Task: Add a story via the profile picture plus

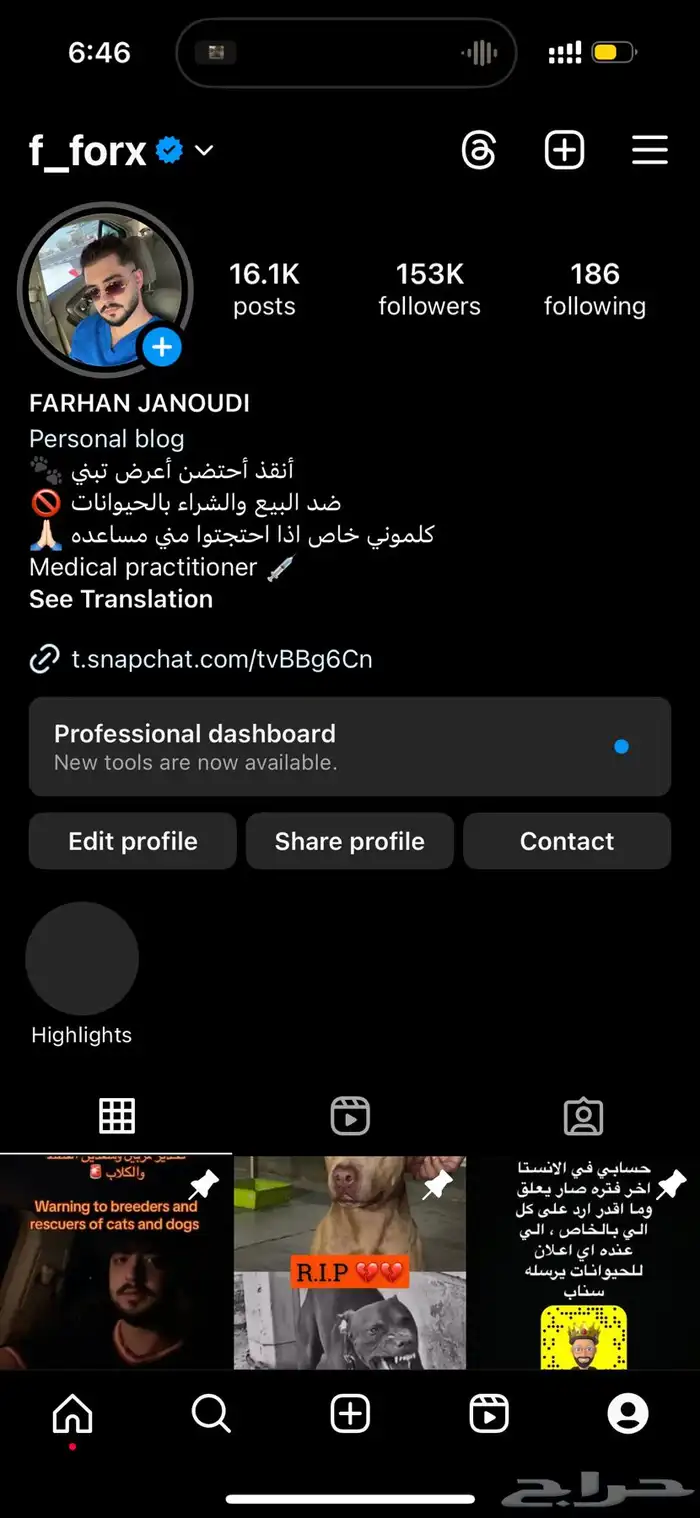Action: [162, 348]
